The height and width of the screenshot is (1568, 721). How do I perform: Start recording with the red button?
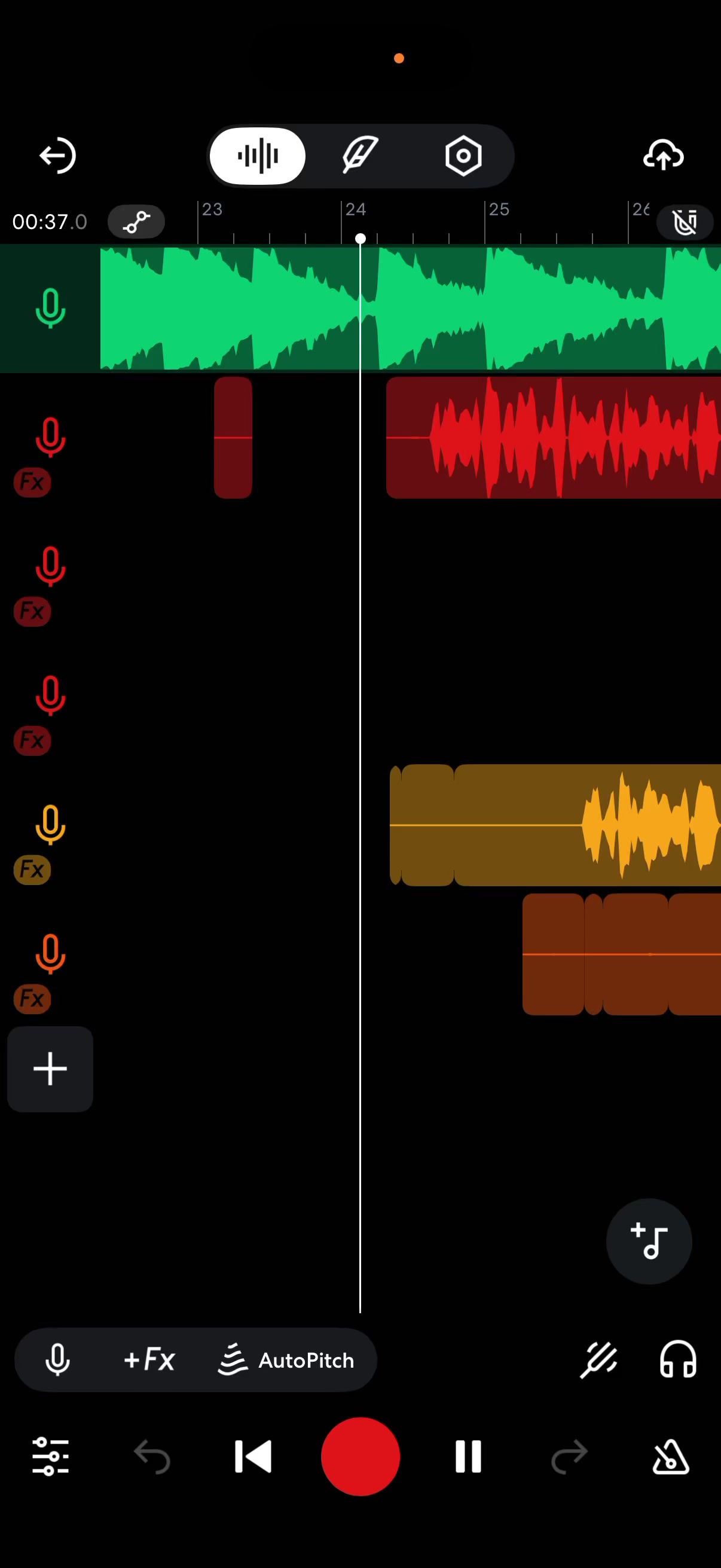point(360,1457)
